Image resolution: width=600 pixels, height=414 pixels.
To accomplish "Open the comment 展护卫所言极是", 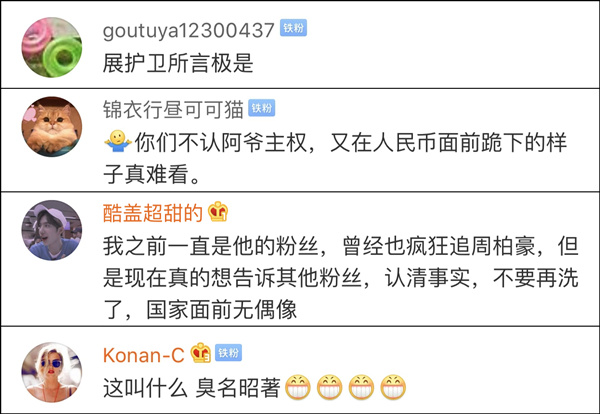I will tap(179, 63).
